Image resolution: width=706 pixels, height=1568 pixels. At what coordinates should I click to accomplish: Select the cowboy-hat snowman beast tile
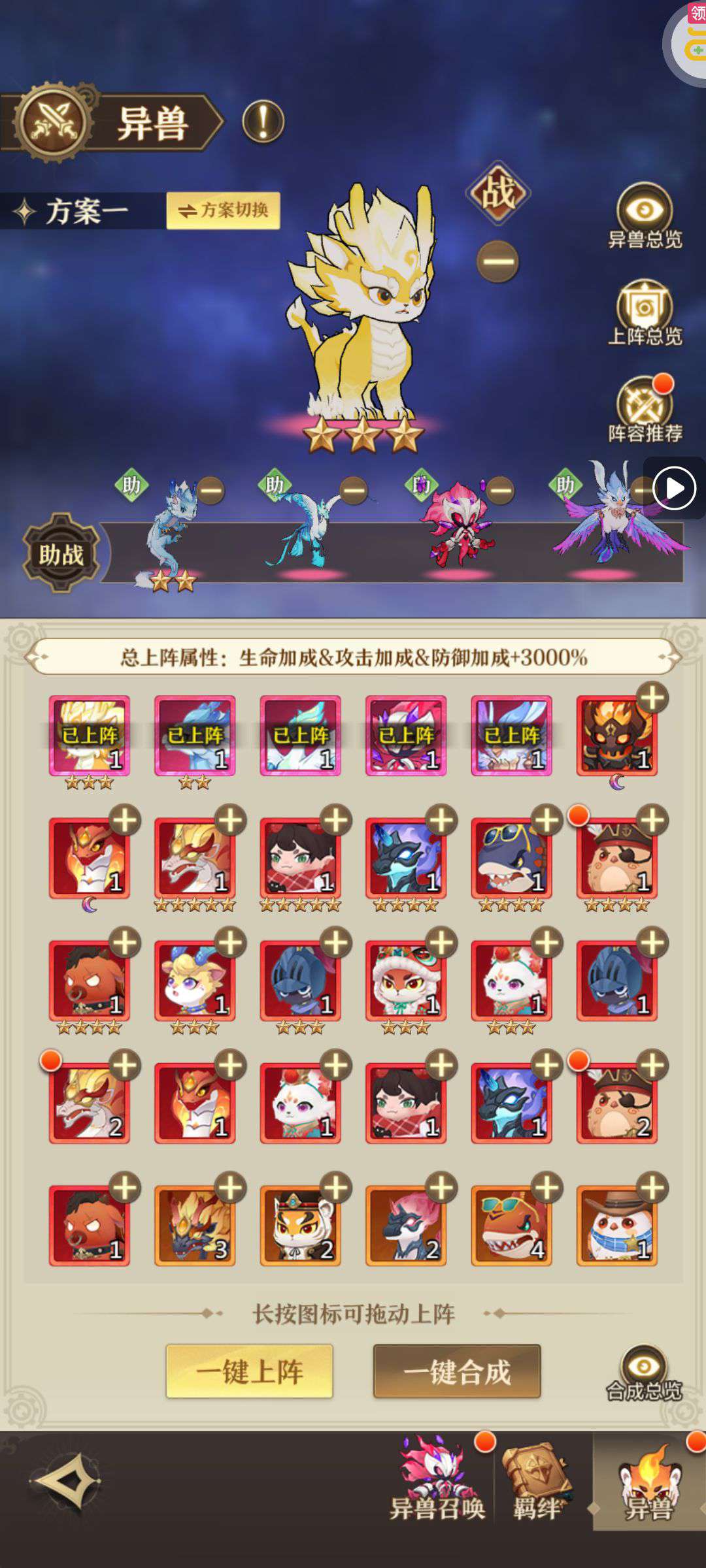(x=616, y=1226)
